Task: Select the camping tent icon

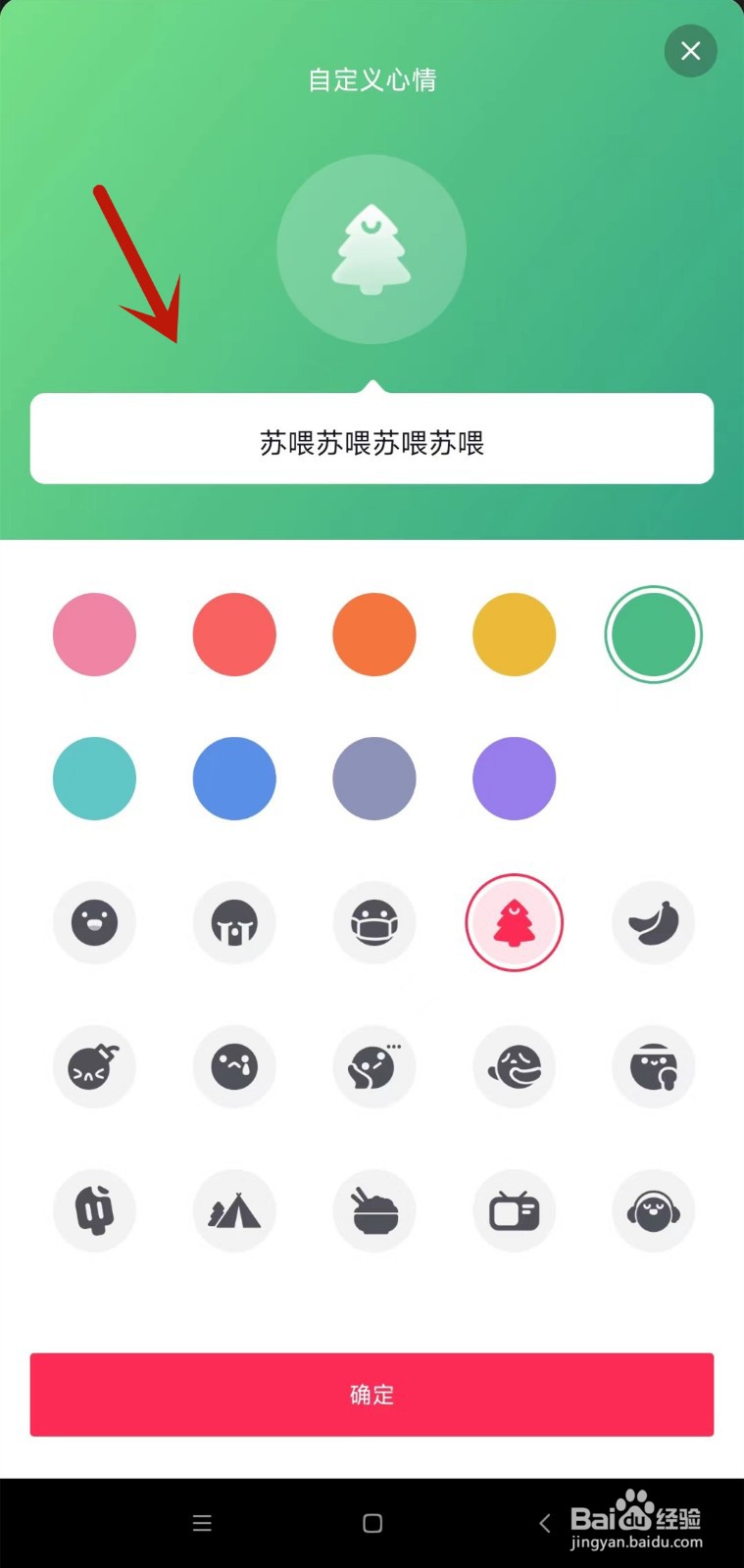Action: 234,1211
